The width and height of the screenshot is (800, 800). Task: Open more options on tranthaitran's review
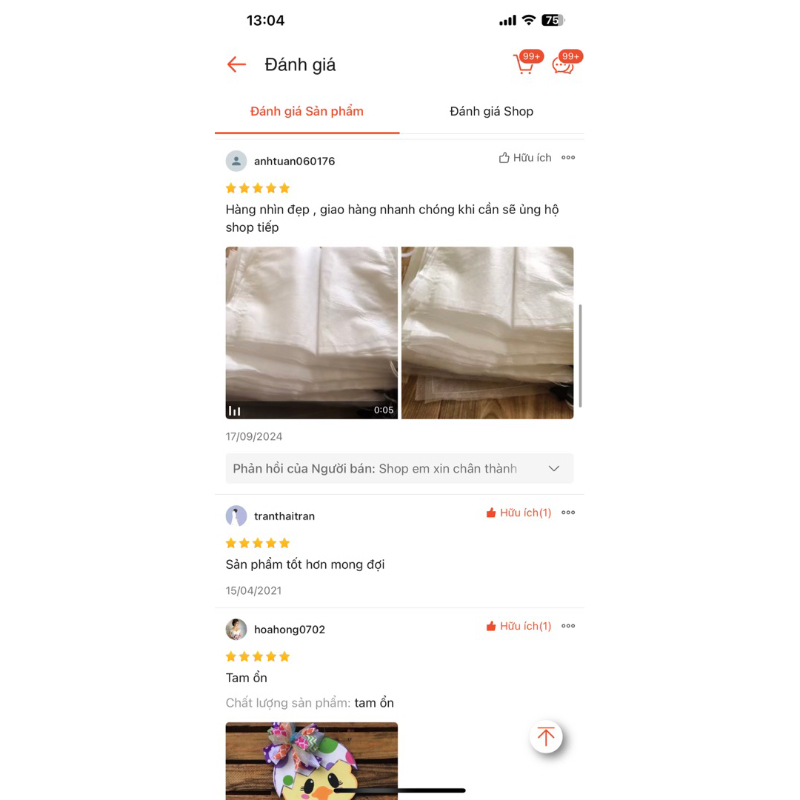pos(568,513)
